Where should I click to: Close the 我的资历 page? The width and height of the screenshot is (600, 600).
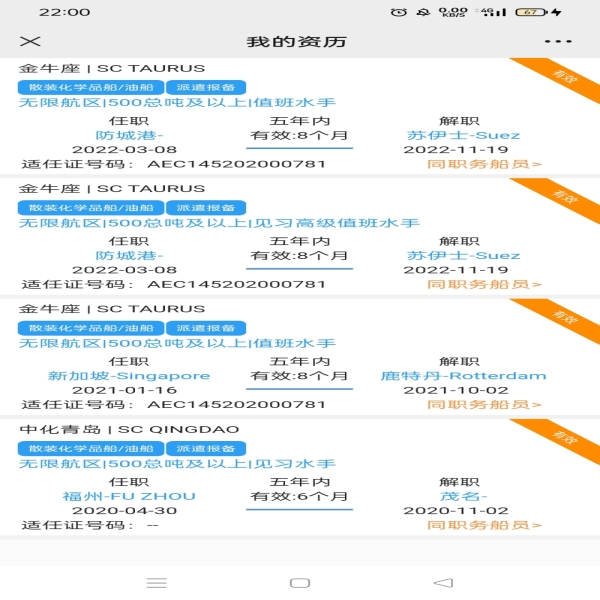pos(31,41)
